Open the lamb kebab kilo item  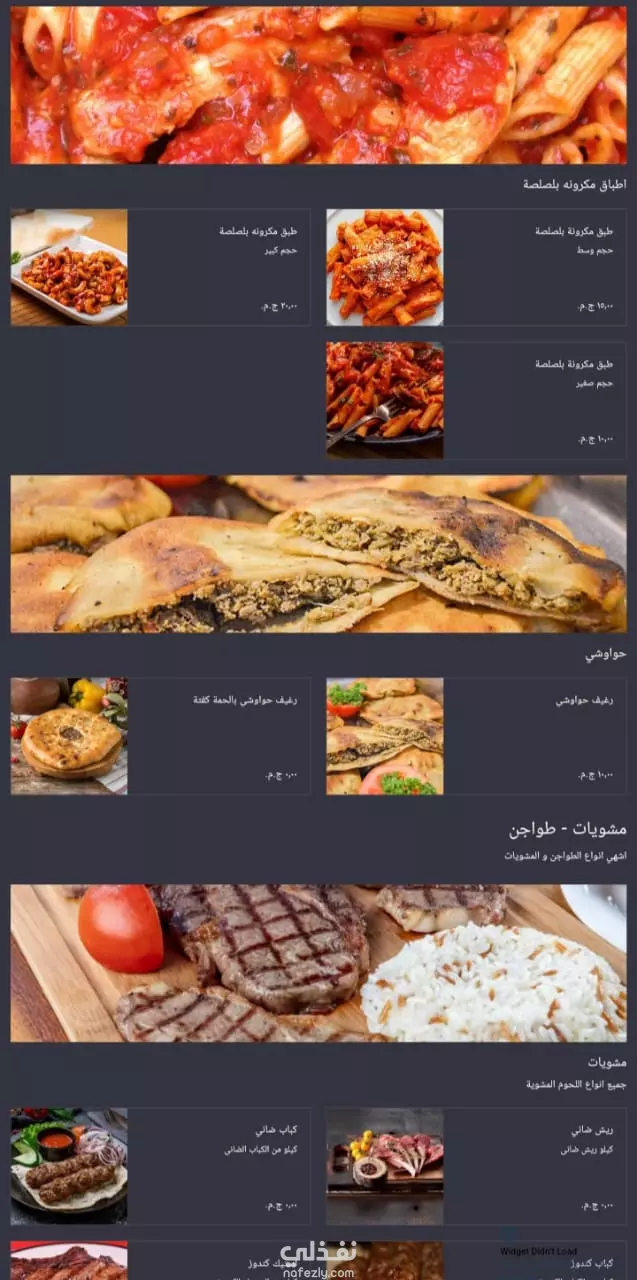[160, 1166]
